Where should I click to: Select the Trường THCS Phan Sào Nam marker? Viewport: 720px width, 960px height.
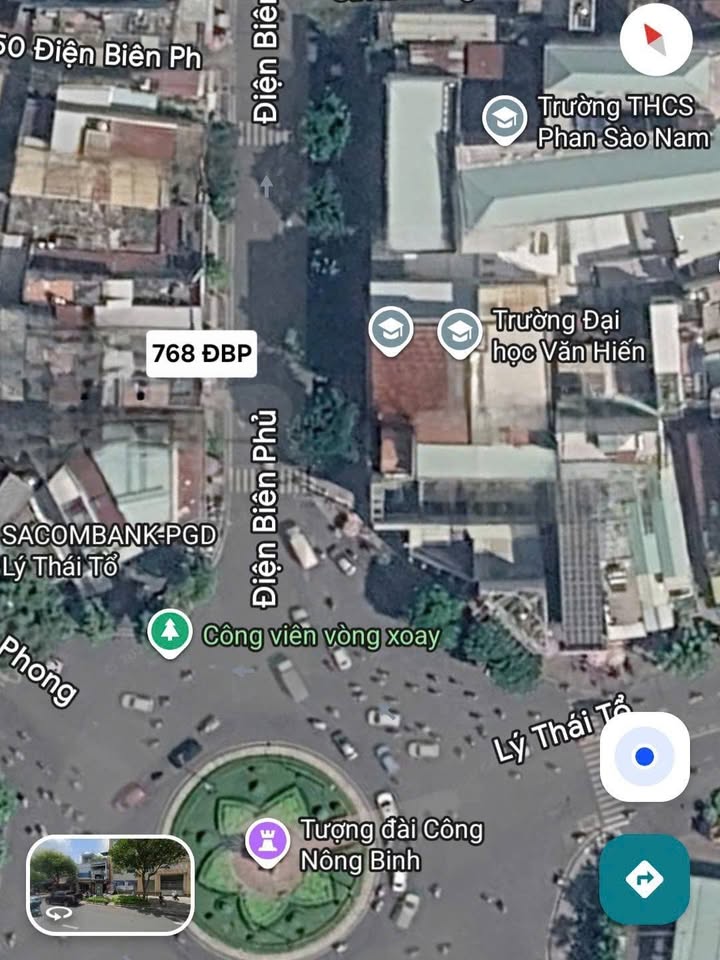[505, 120]
